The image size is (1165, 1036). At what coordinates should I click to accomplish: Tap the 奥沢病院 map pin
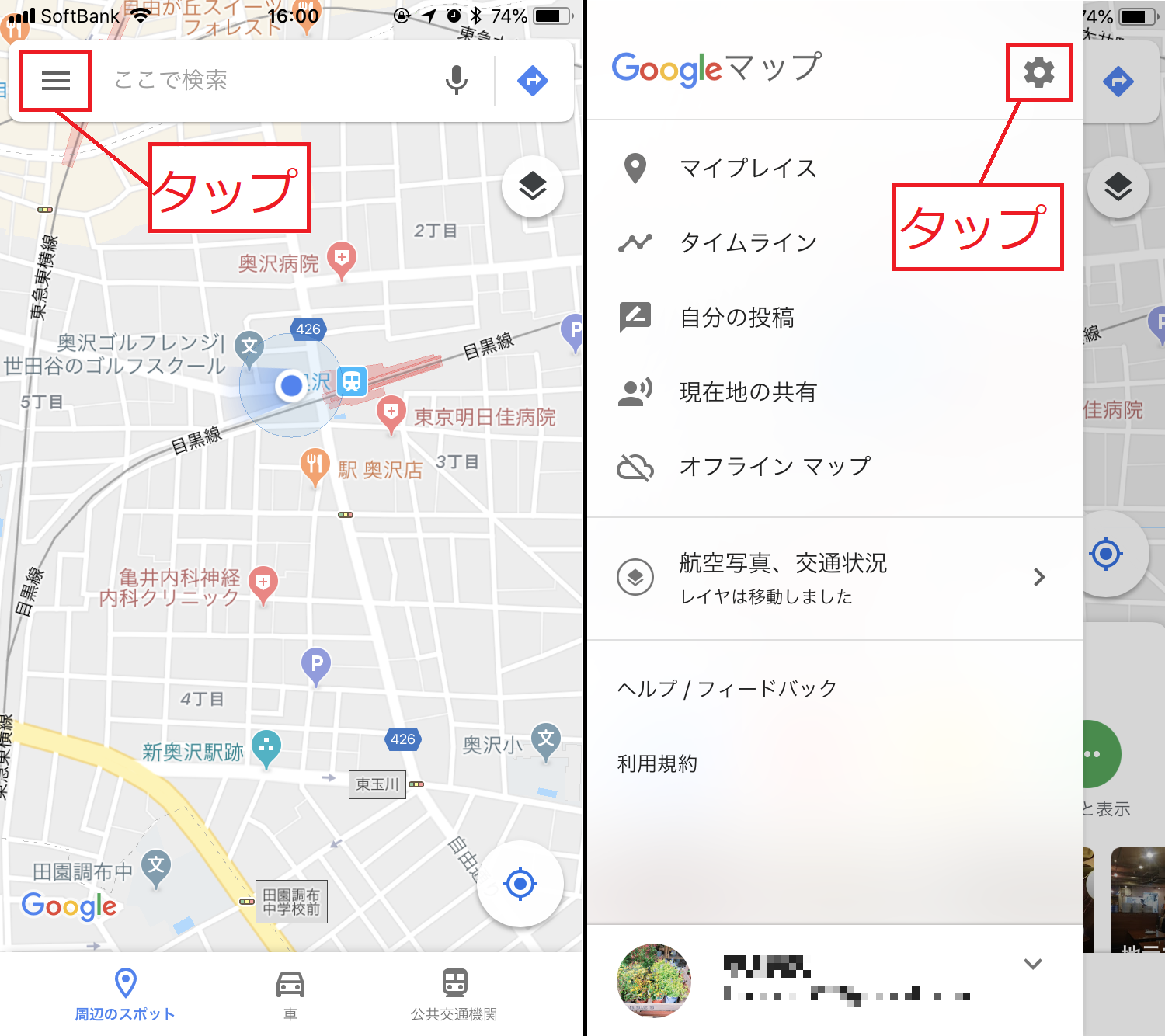tap(342, 260)
